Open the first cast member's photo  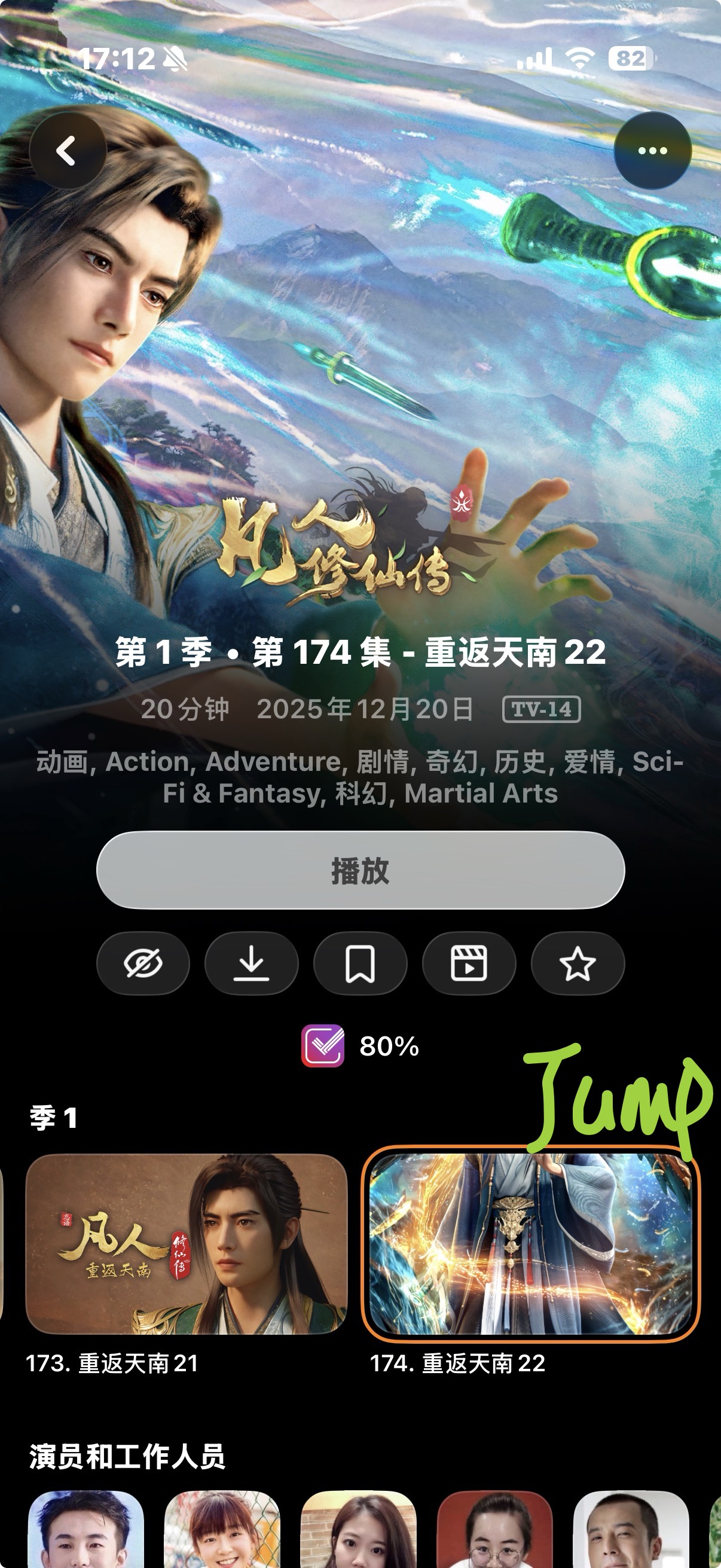click(85, 1528)
